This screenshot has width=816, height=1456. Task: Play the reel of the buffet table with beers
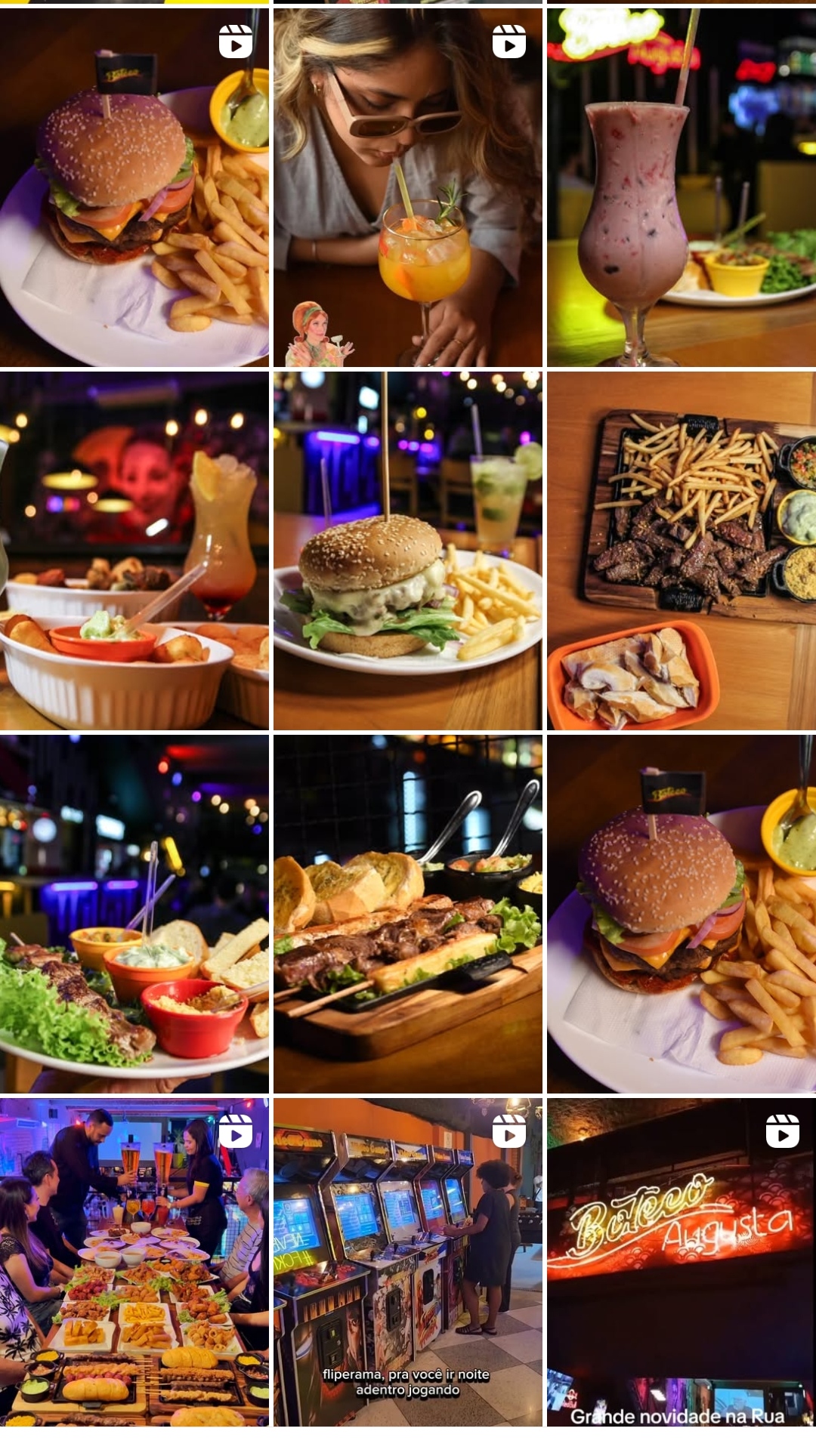[x=134, y=1262]
